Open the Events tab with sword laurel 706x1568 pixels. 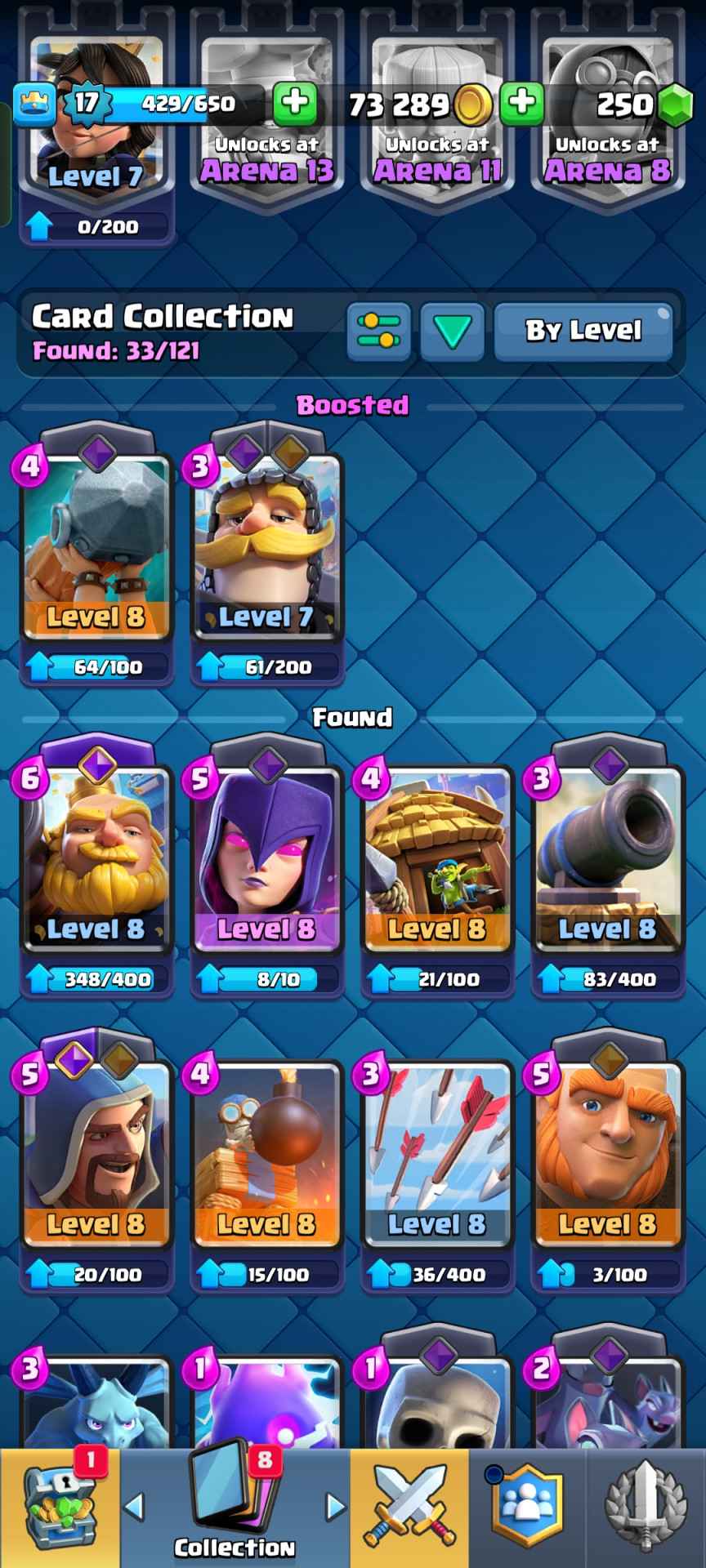coord(646,1507)
